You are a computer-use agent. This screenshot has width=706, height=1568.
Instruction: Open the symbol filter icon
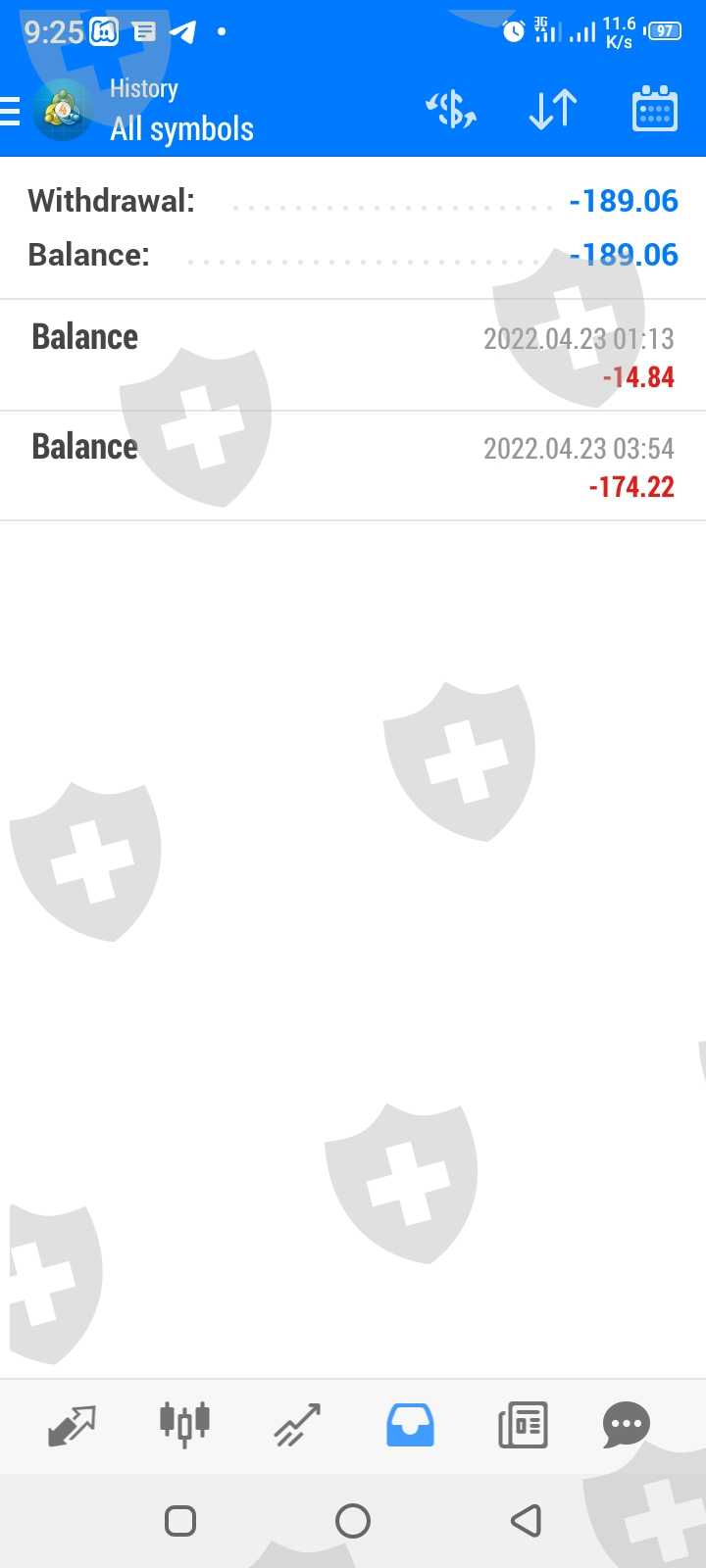coord(451,110)
